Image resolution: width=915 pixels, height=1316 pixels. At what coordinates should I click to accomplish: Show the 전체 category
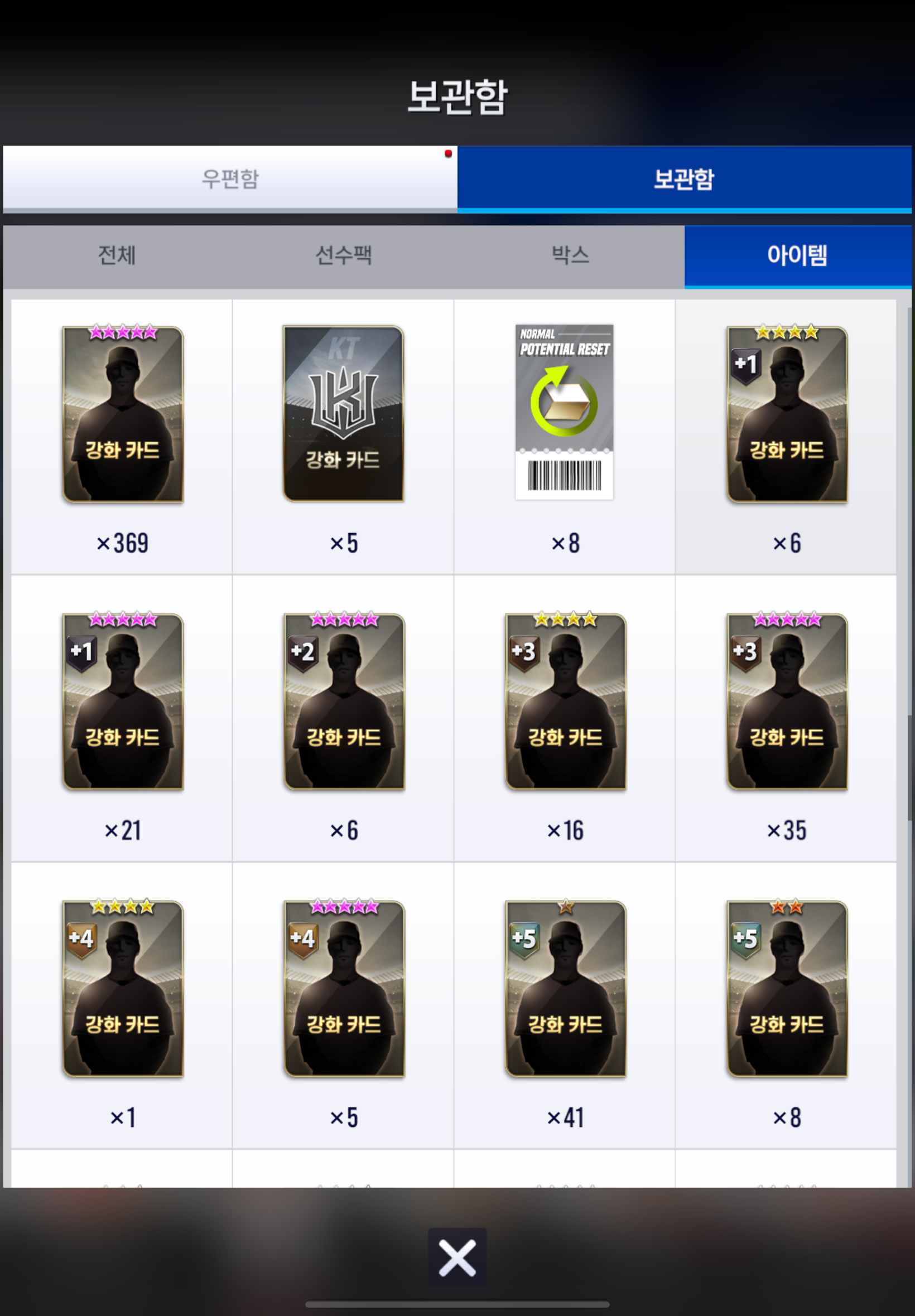117,255
